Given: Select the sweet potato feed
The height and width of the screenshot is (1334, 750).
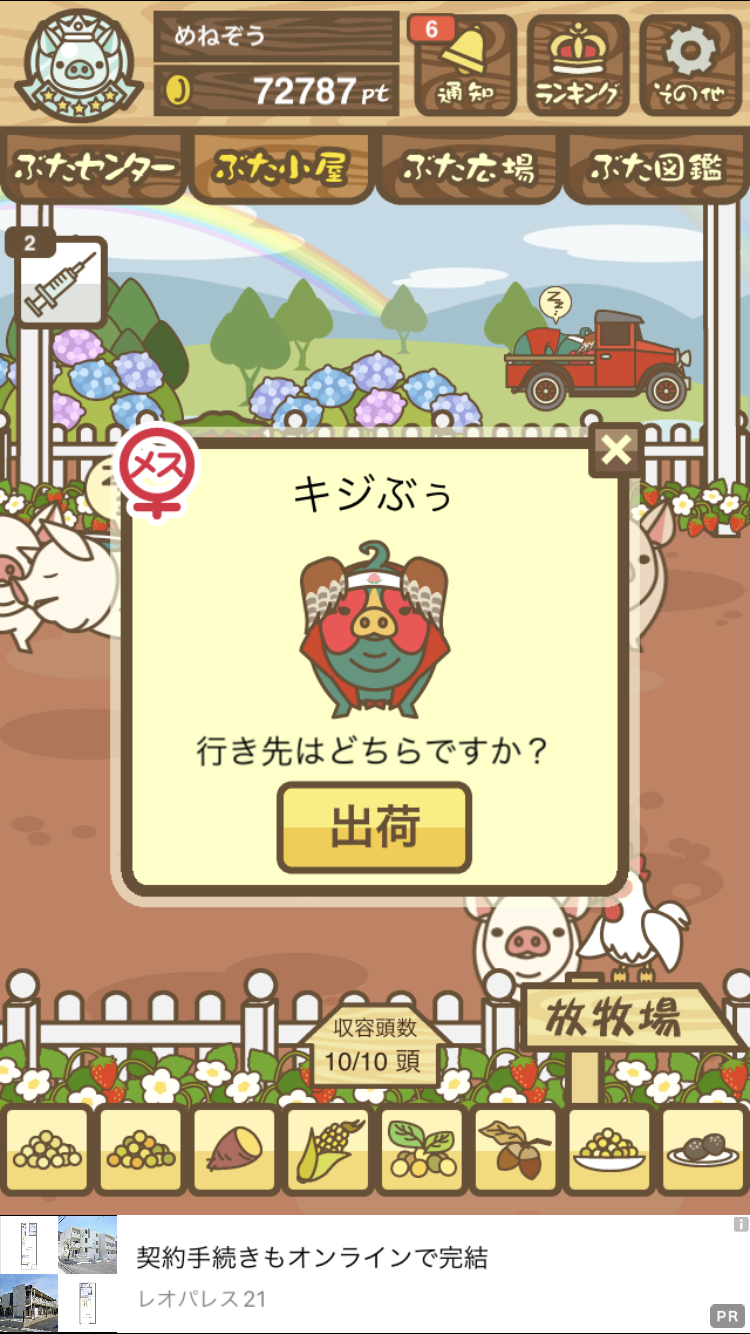Looking at the screenshot, I should 234,1151.
